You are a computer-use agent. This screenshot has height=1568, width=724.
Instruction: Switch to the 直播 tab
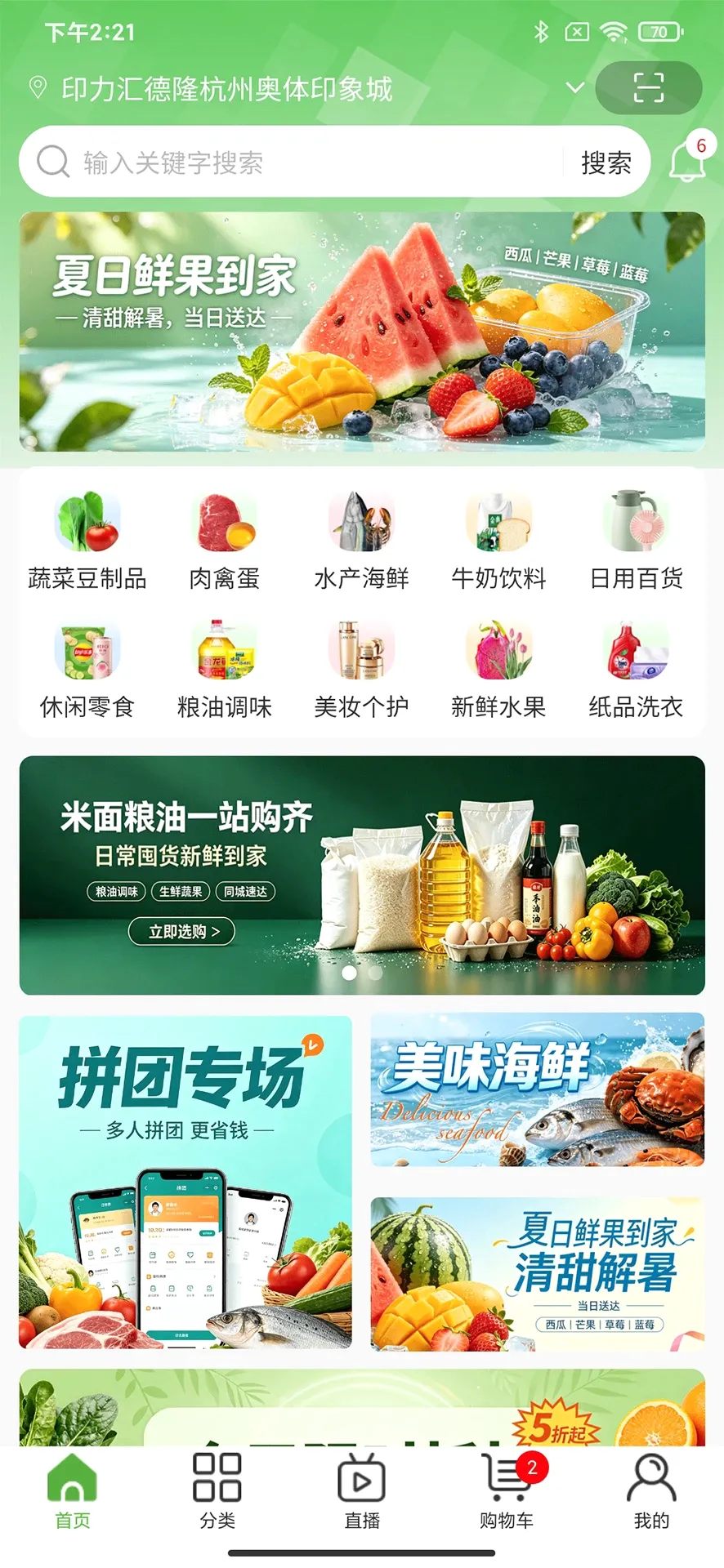(x=362, y=1490)
